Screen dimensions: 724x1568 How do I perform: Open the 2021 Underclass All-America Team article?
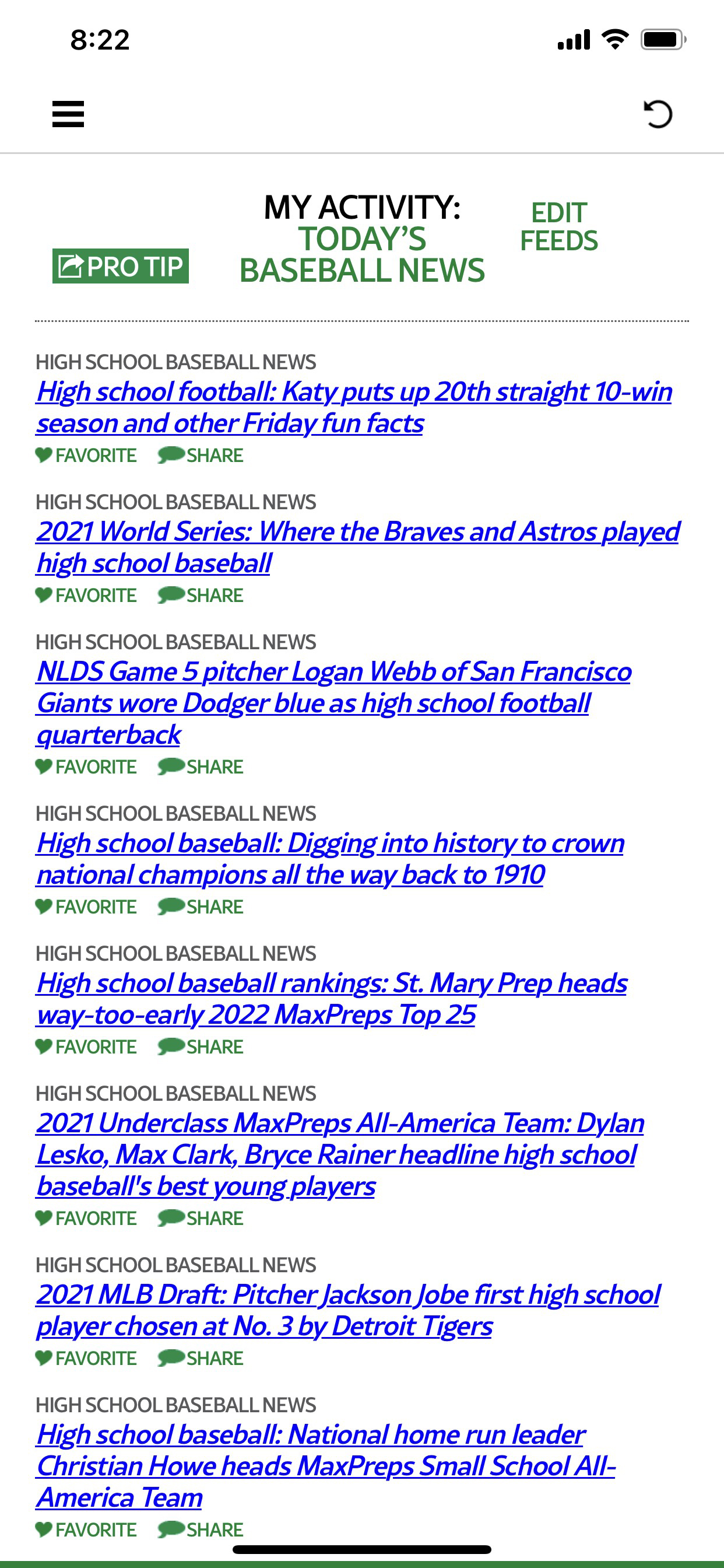[x=339, y=1154]
